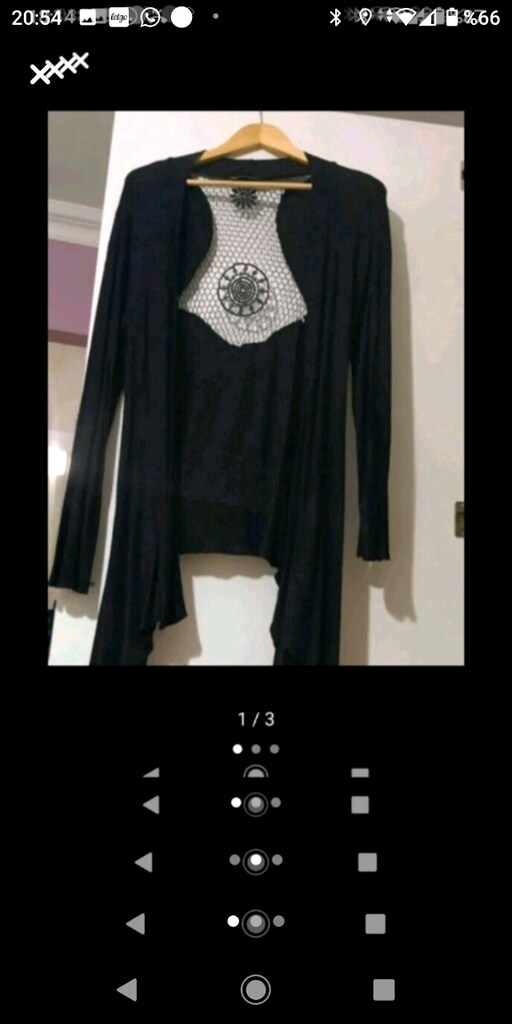Tap the system home button

255,989
